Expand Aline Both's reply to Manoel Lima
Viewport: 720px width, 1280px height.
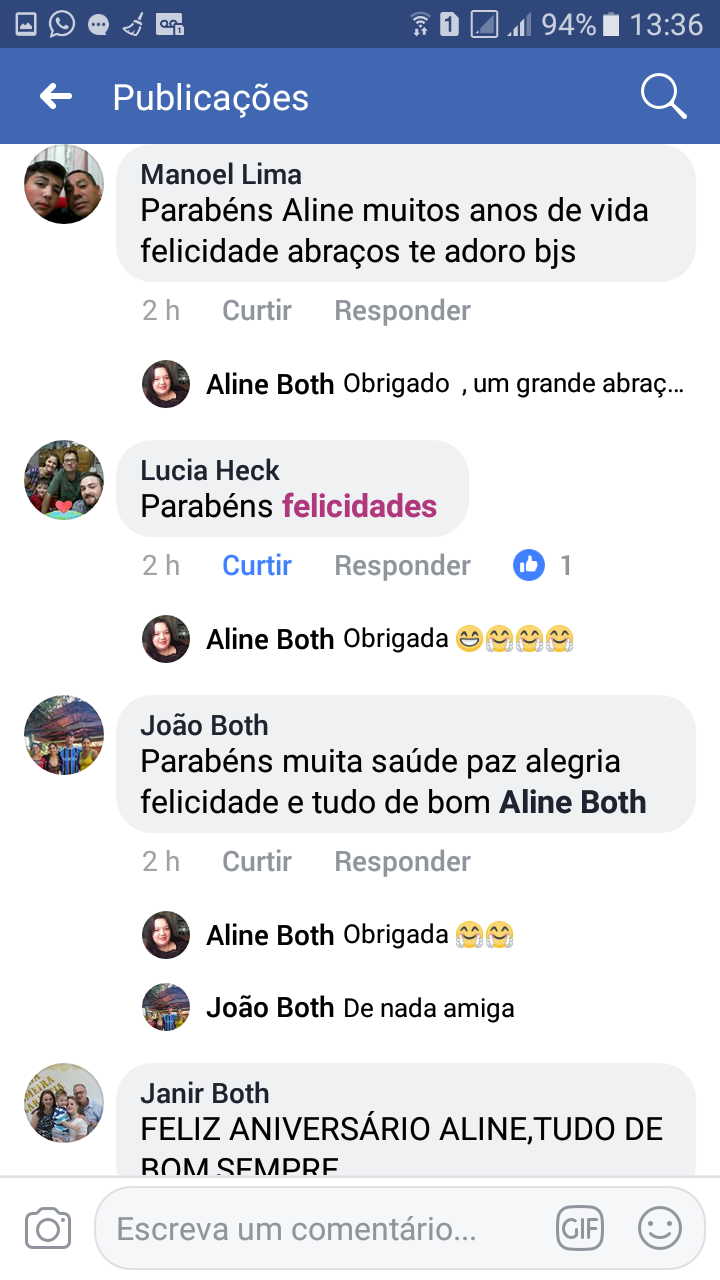[x=513, y=385]
